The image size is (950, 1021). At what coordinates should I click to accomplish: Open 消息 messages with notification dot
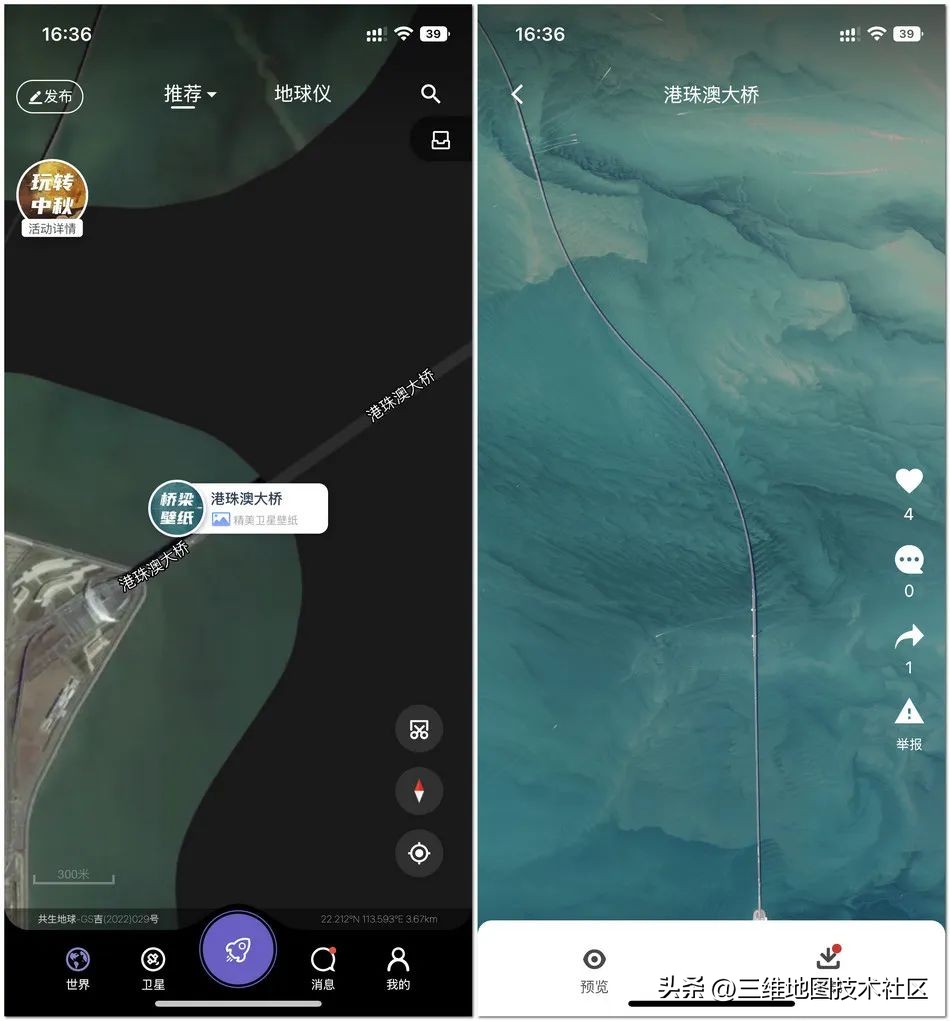click(x=321, y=958)
